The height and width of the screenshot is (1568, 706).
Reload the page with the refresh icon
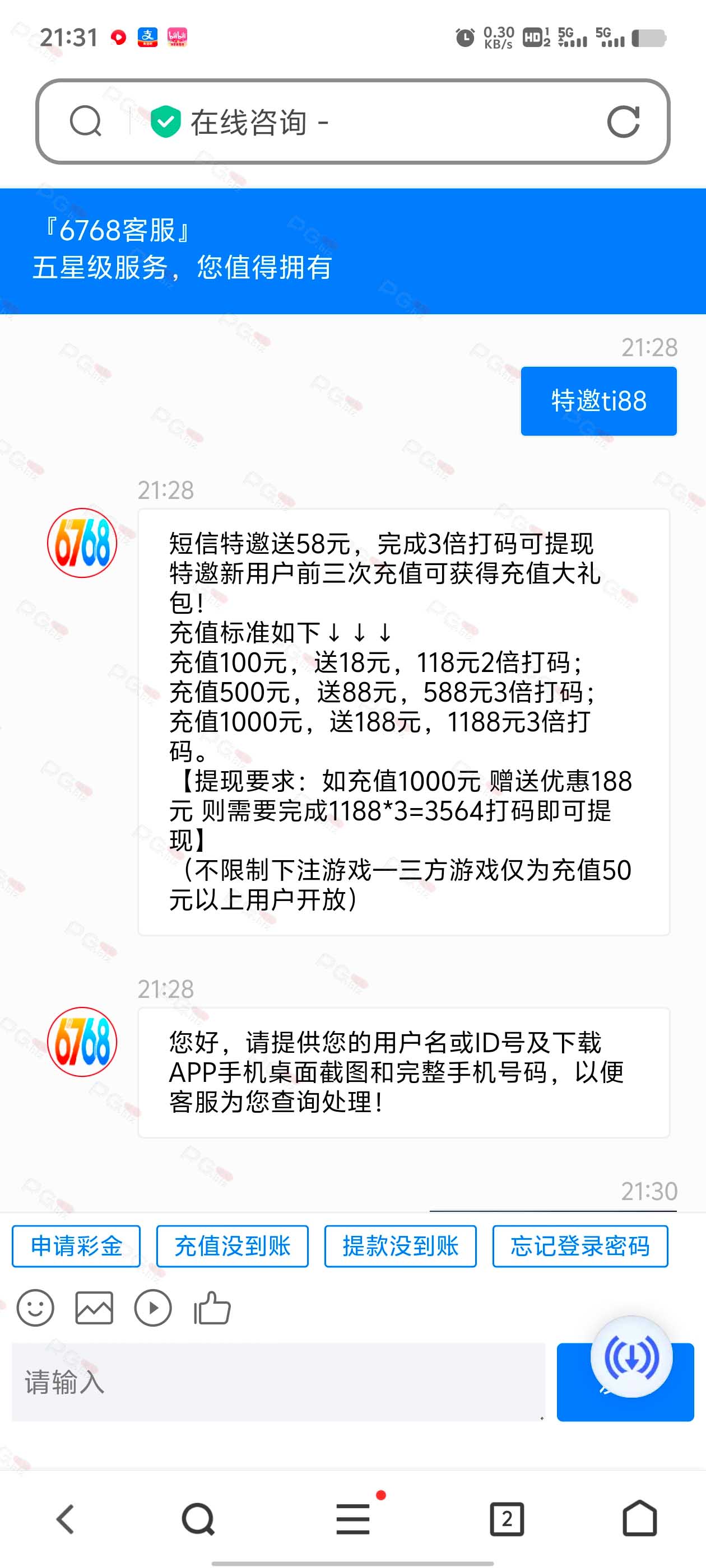coord(623,122)
